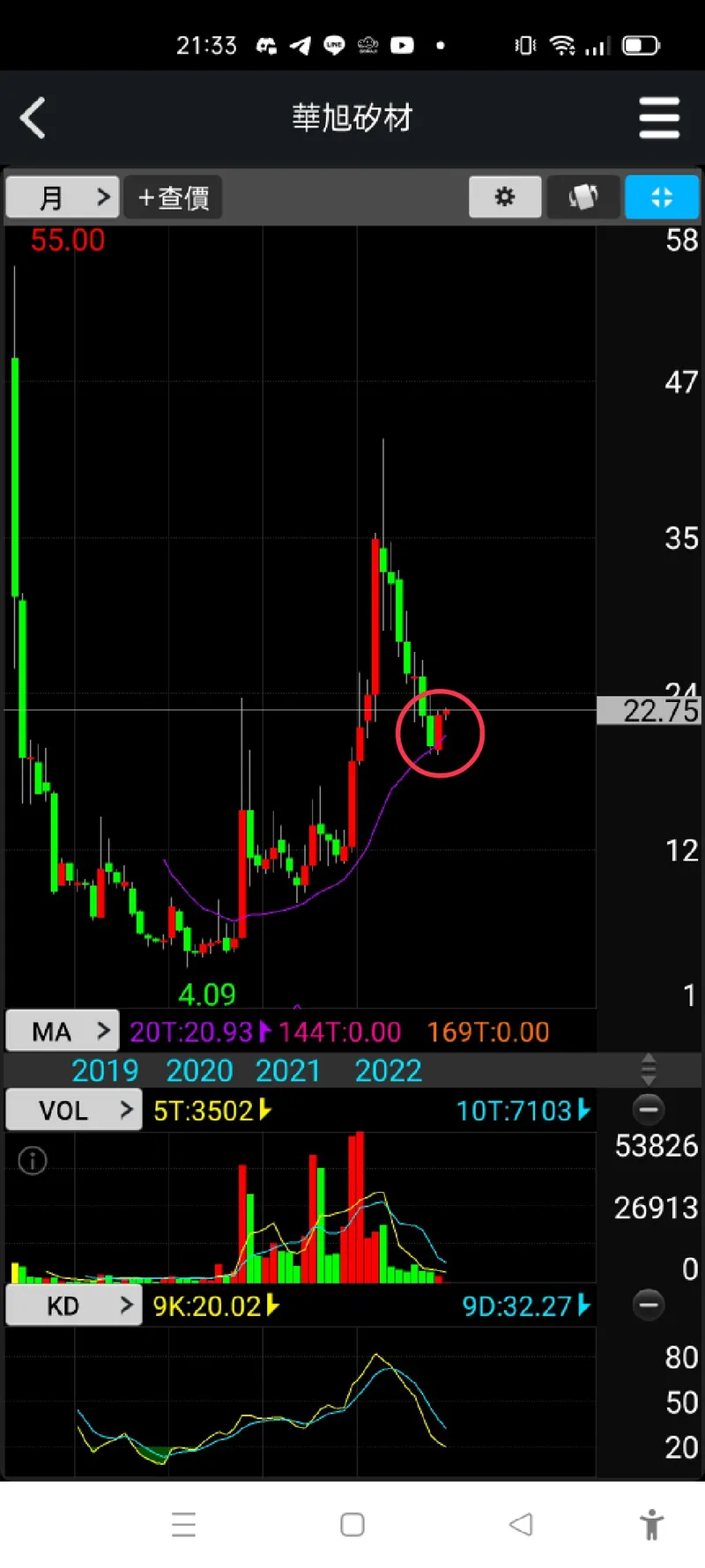Change the VOL indicator selector

click(74, 1110)
